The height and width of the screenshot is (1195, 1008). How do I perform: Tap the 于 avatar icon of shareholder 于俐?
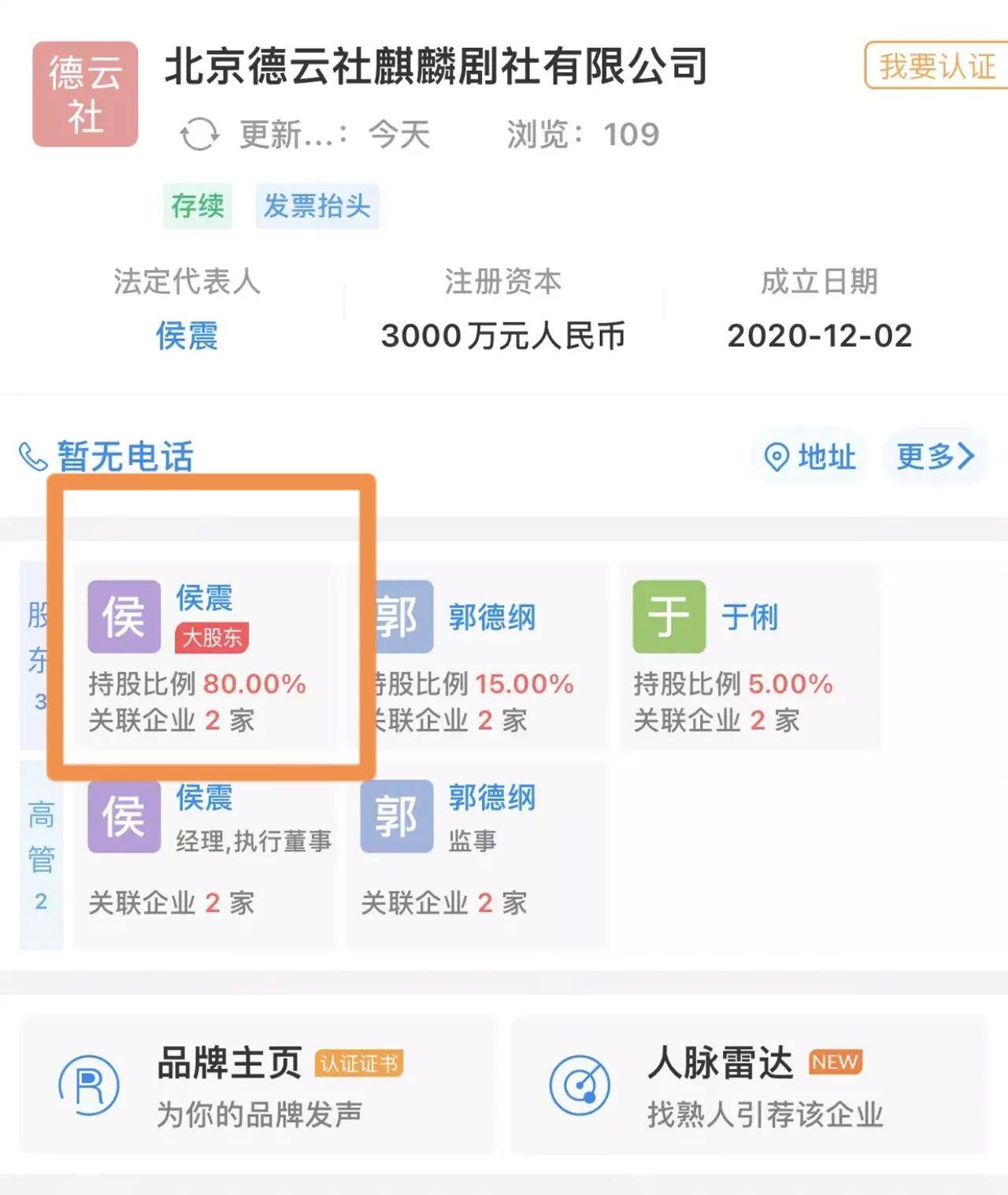click(x=670, y=617)
